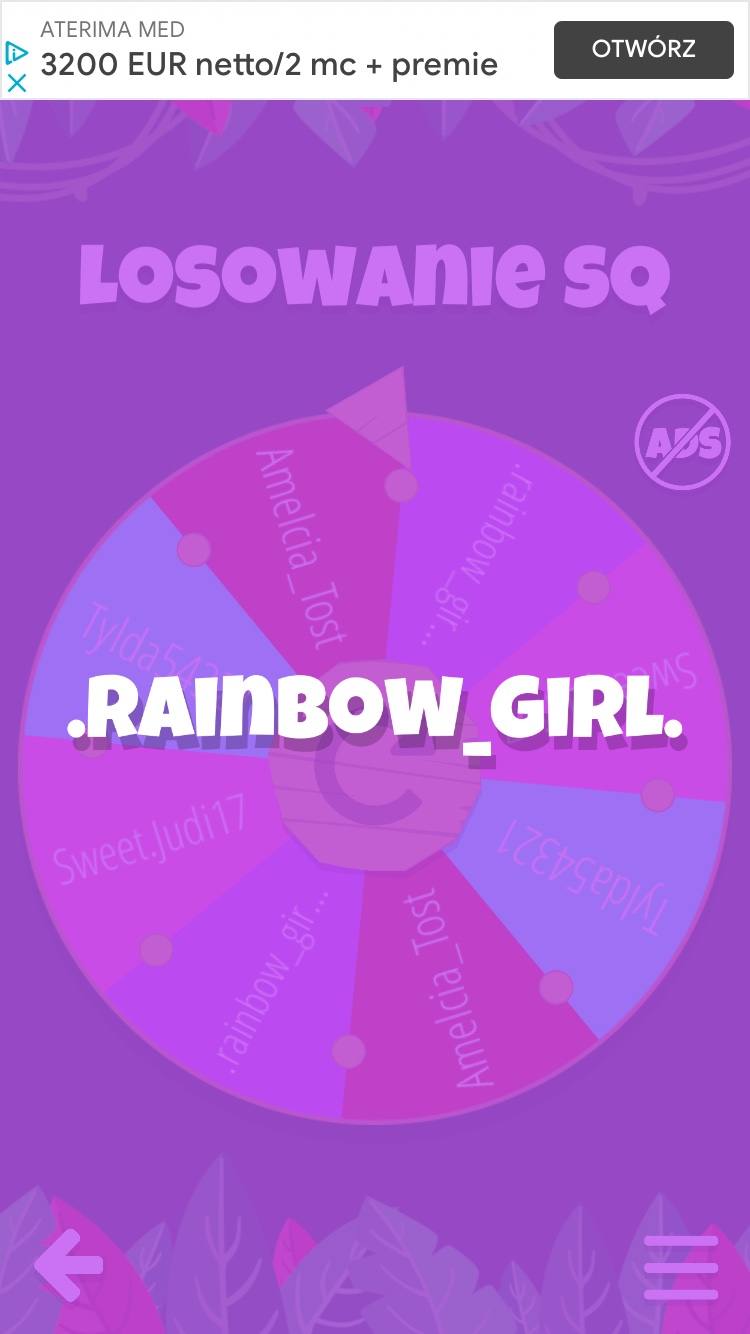Close the ad banner

click(16, 84)
